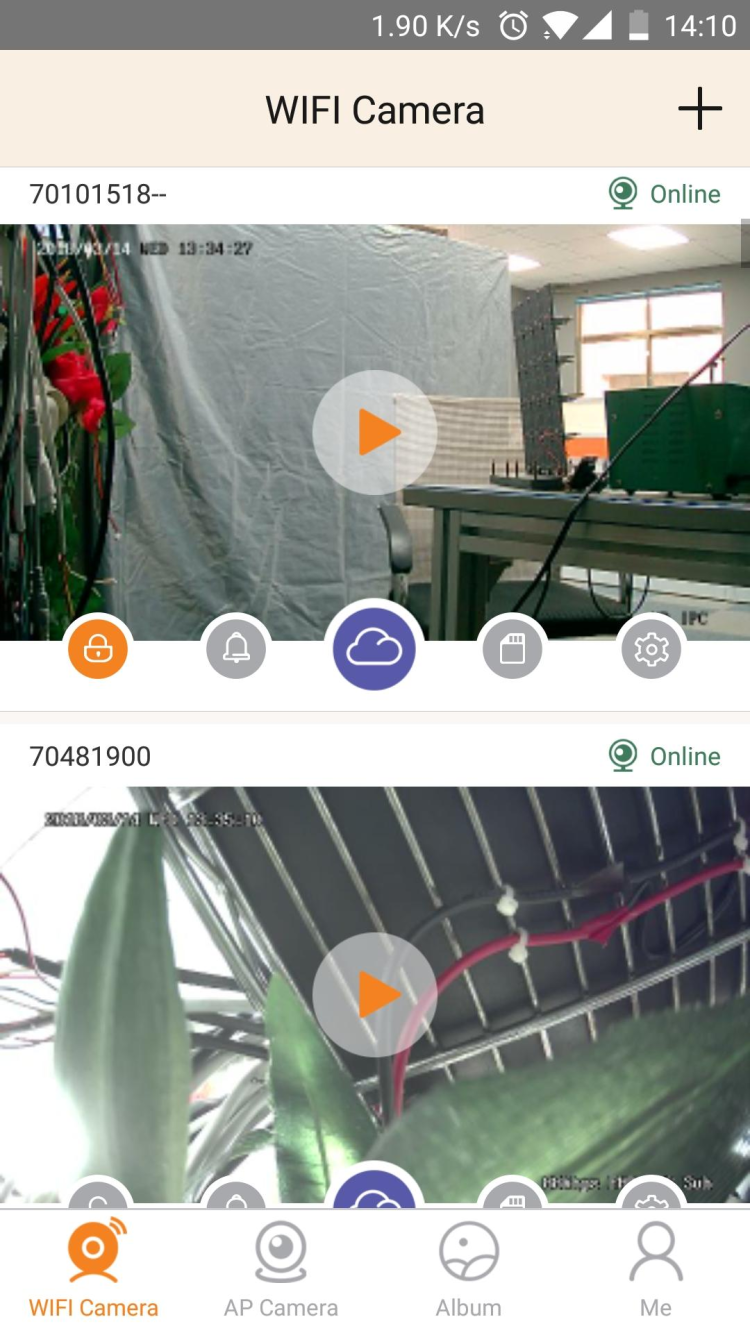Screen dimensions: 750x1333
Task: Play live video of camera 70101518--
Action: pyautogui.click(x=375, y=433)
